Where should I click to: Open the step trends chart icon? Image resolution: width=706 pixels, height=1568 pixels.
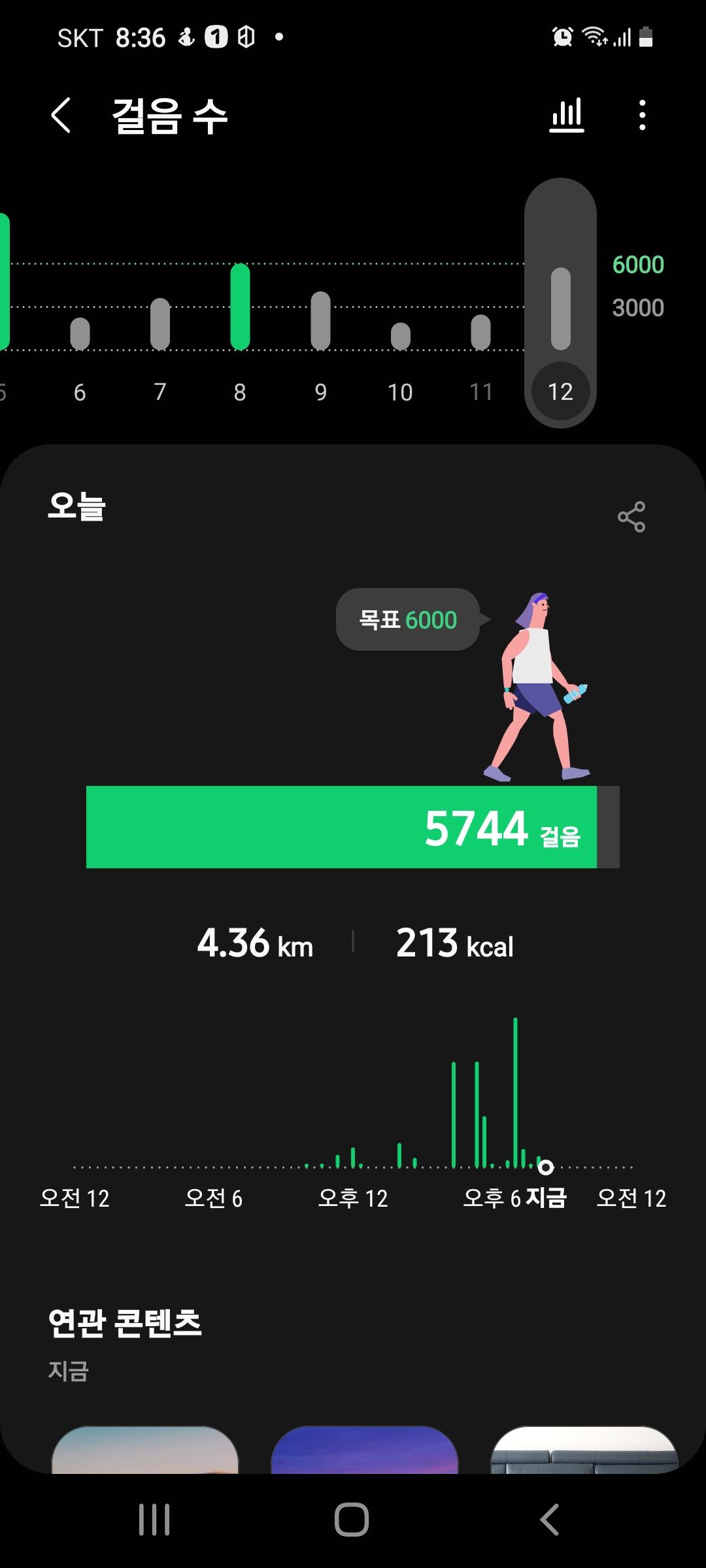point(566,116)
